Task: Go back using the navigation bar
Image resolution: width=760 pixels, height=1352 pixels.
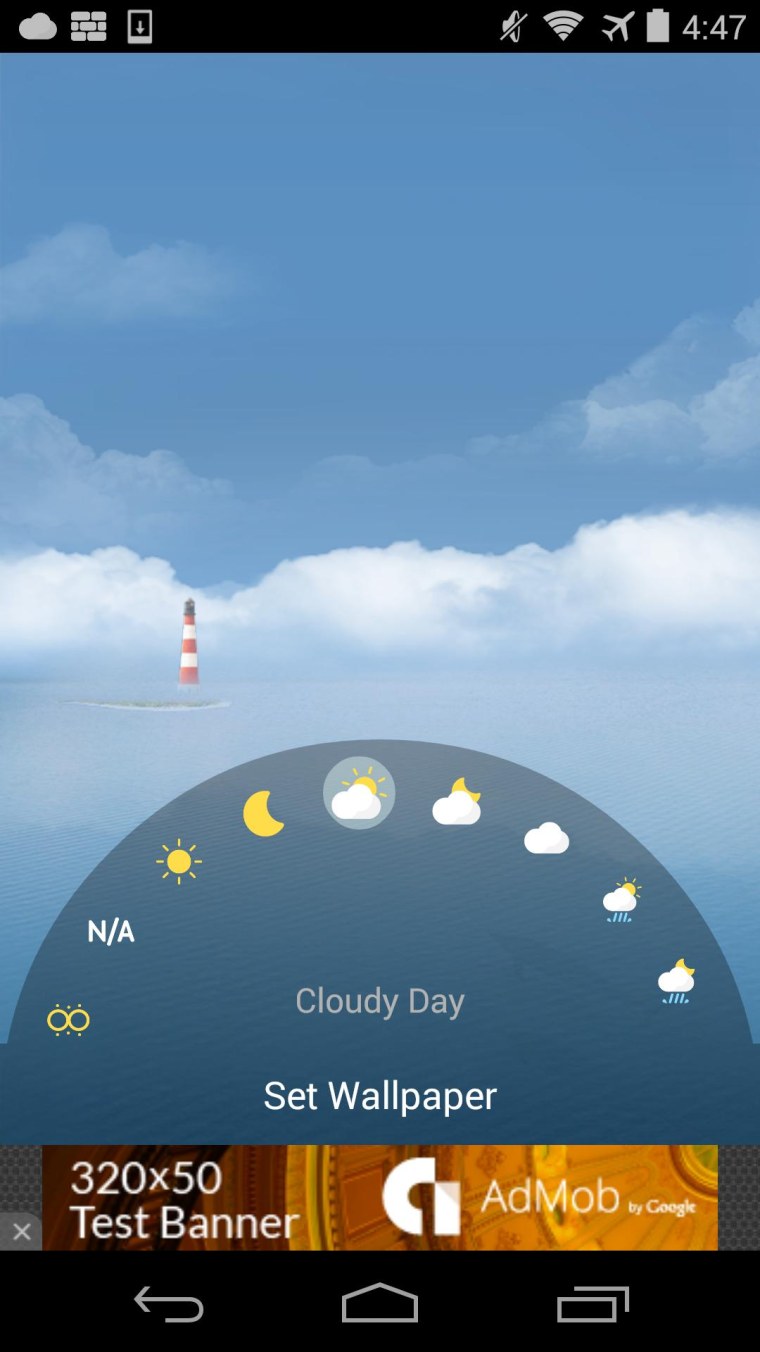Action: [169, 1304]
